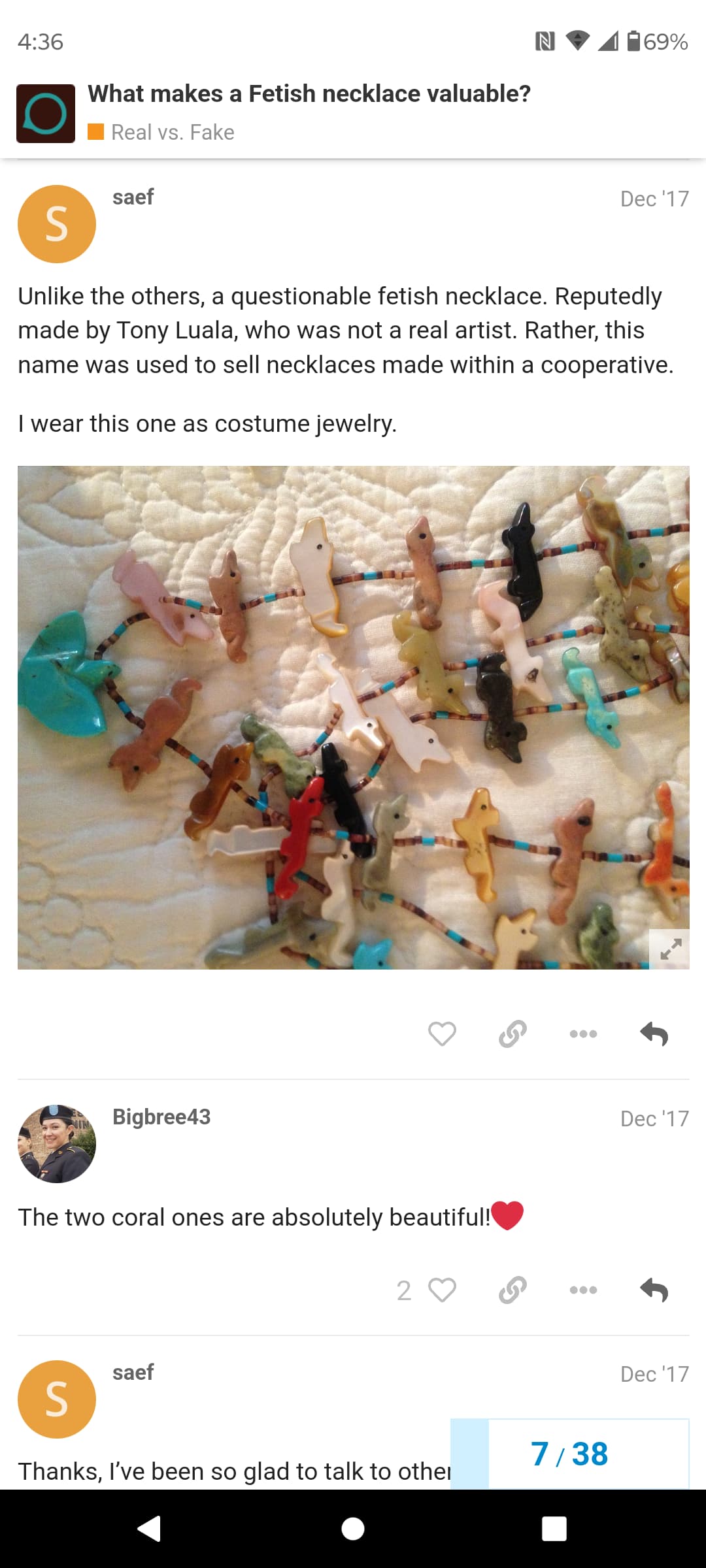Reply to saef's necklace post
This screenshot has height=1568, width=706.
(654, 1034)
